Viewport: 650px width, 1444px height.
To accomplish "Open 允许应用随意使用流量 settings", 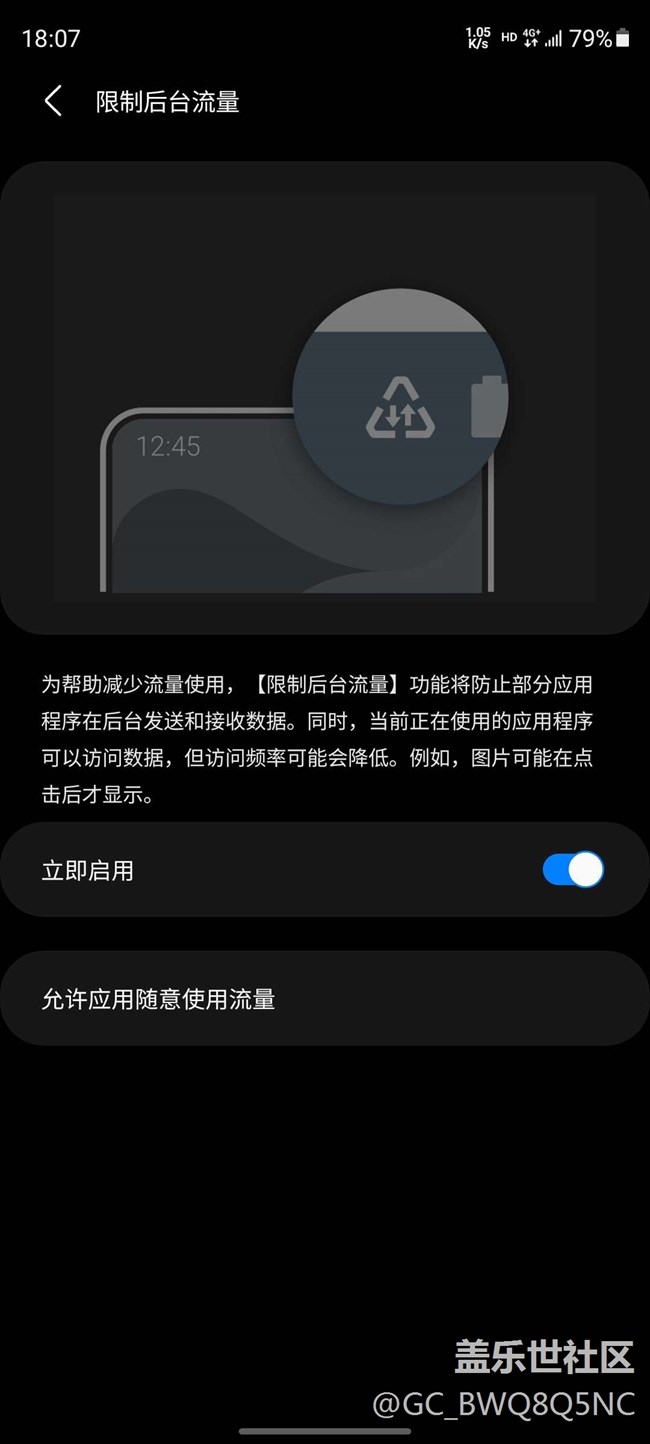I will [325, 998].
